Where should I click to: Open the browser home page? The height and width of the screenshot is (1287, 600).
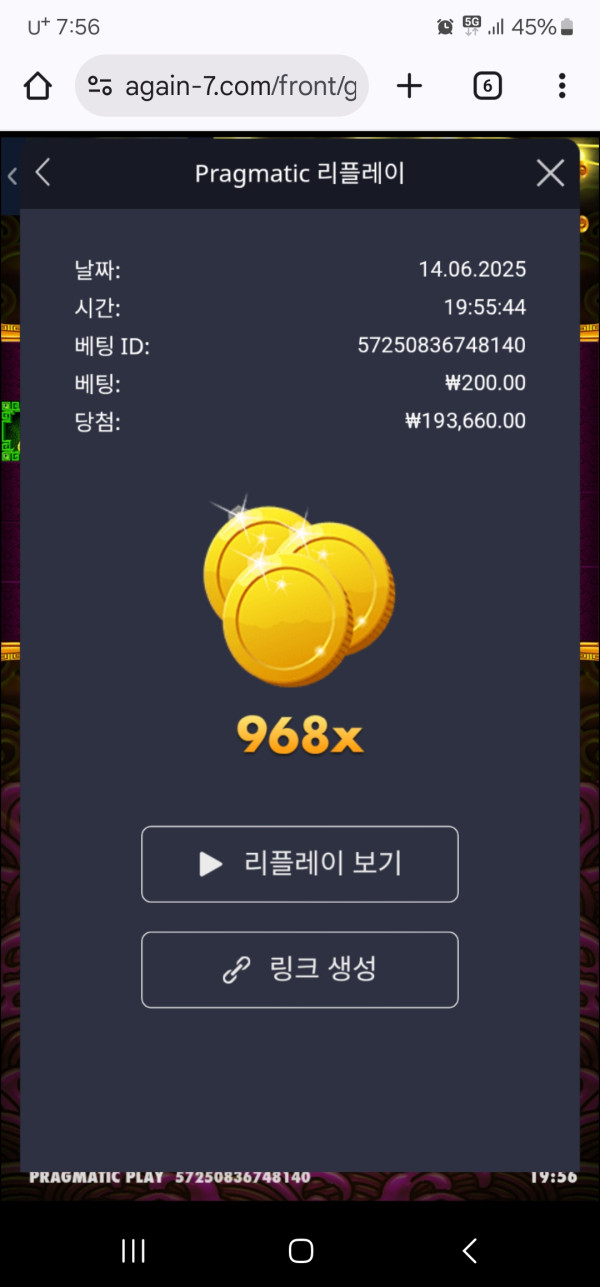pos(37,86)
